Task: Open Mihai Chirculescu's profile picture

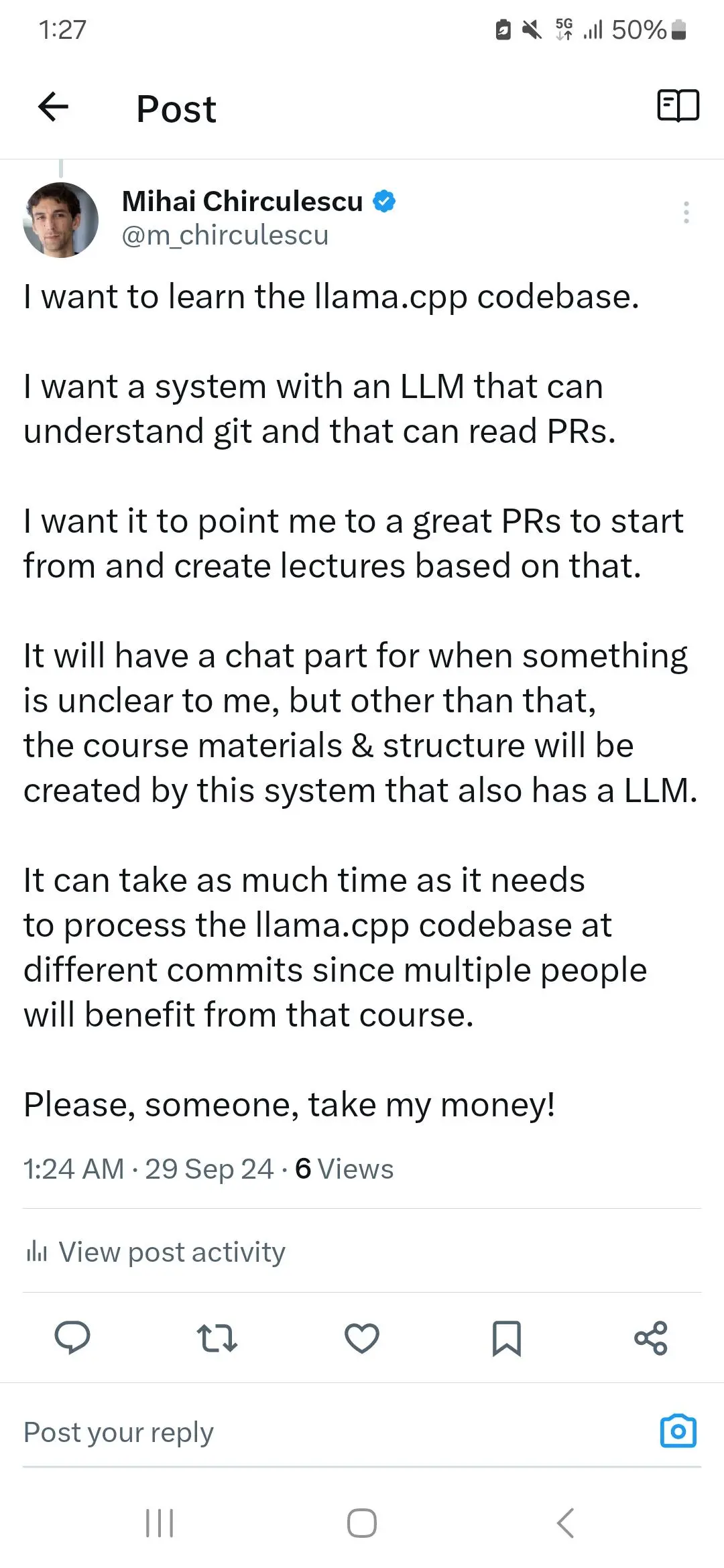Action: coord(61,220)
